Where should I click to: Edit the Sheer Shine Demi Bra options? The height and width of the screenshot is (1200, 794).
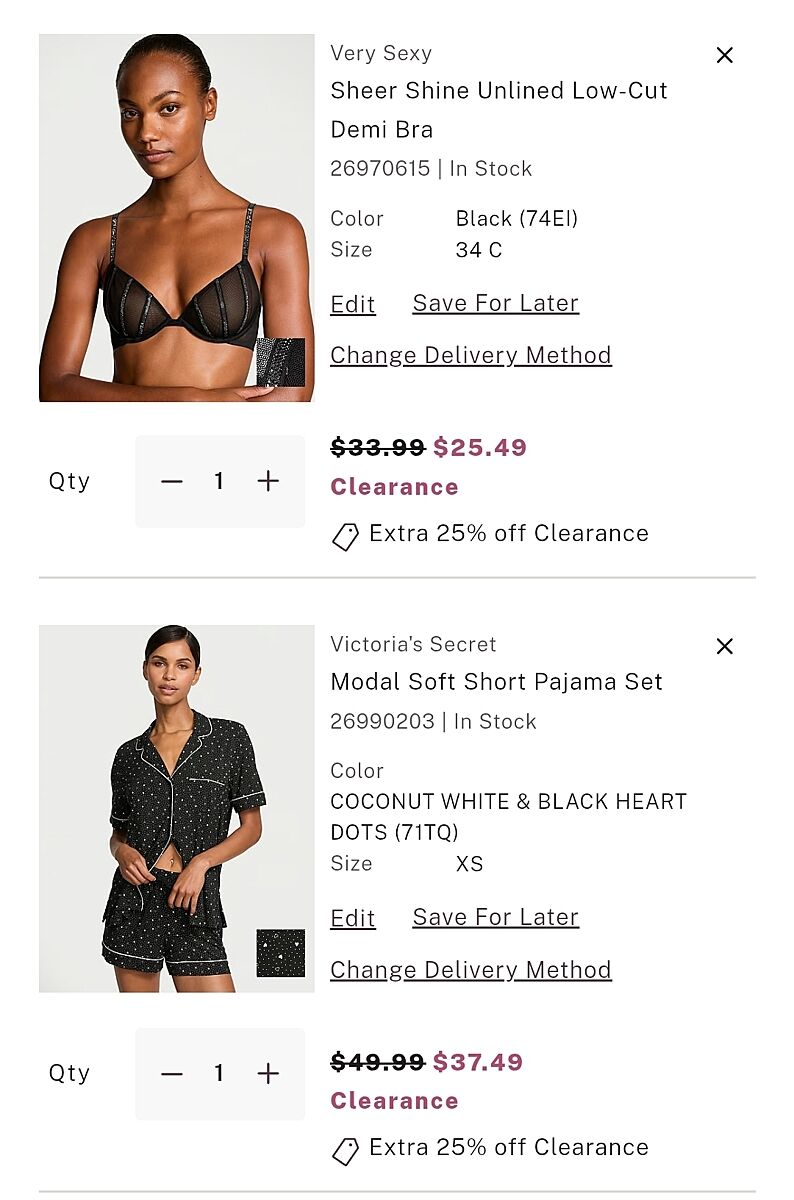click(353, 304)
